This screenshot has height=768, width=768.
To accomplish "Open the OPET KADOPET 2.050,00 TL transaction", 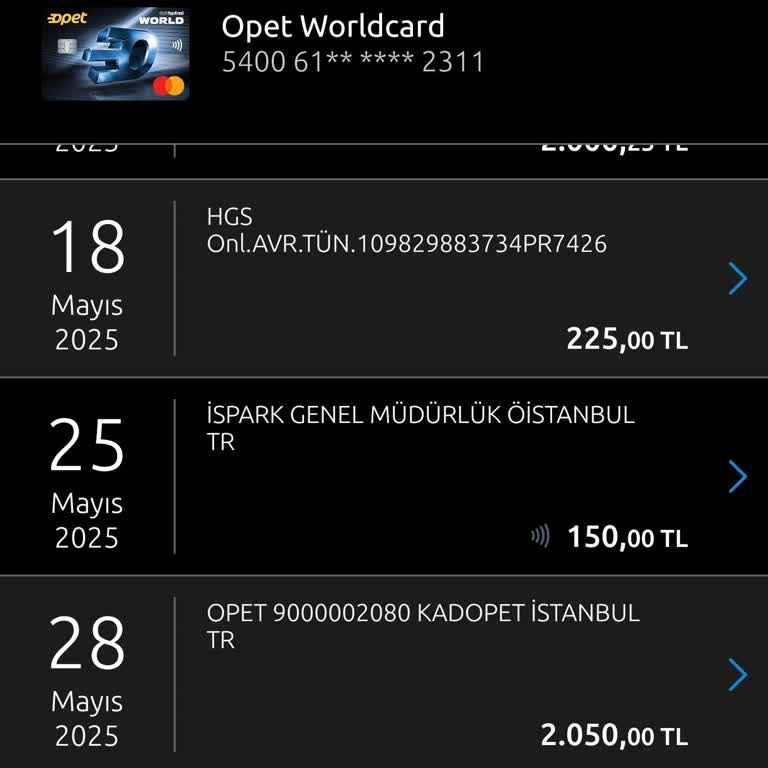I will click(737, 675).
